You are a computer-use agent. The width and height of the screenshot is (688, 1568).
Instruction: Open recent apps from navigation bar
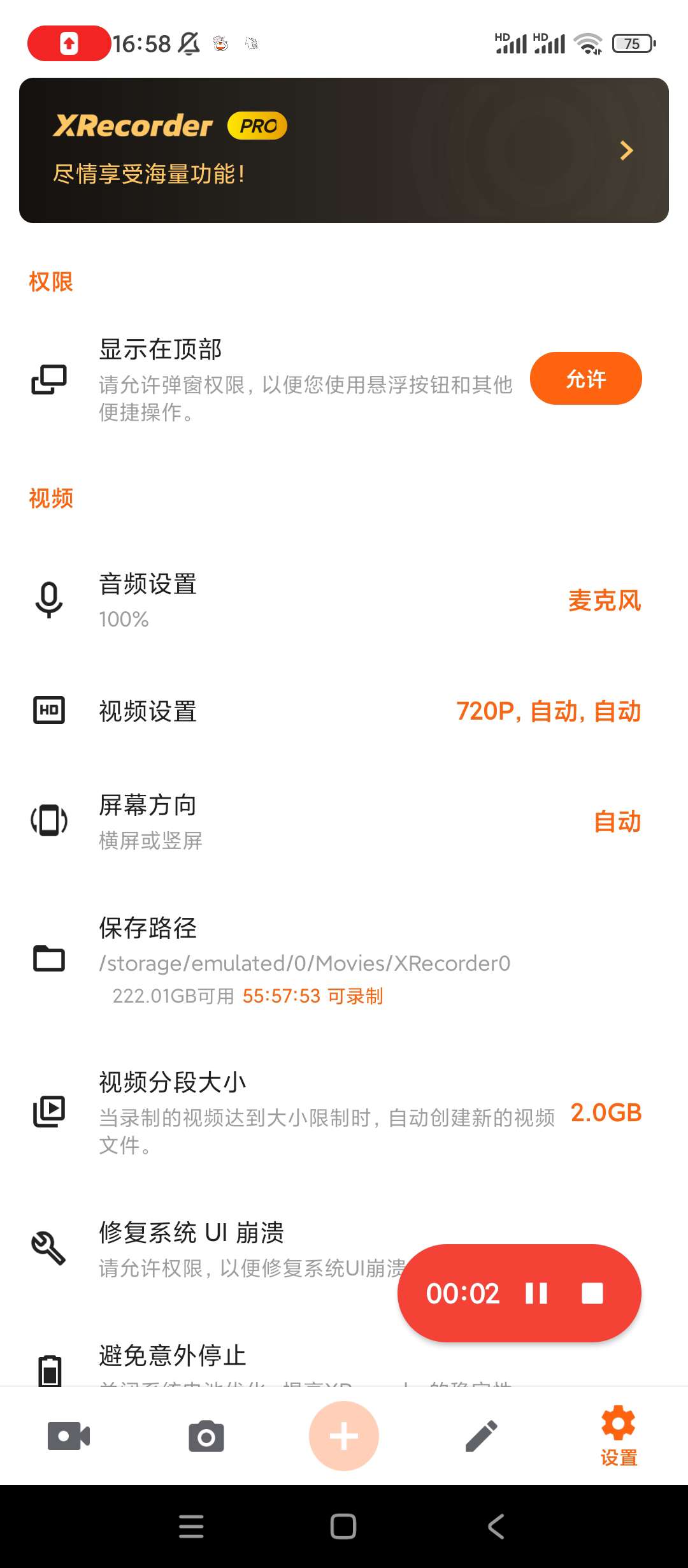pos(191,1527)
